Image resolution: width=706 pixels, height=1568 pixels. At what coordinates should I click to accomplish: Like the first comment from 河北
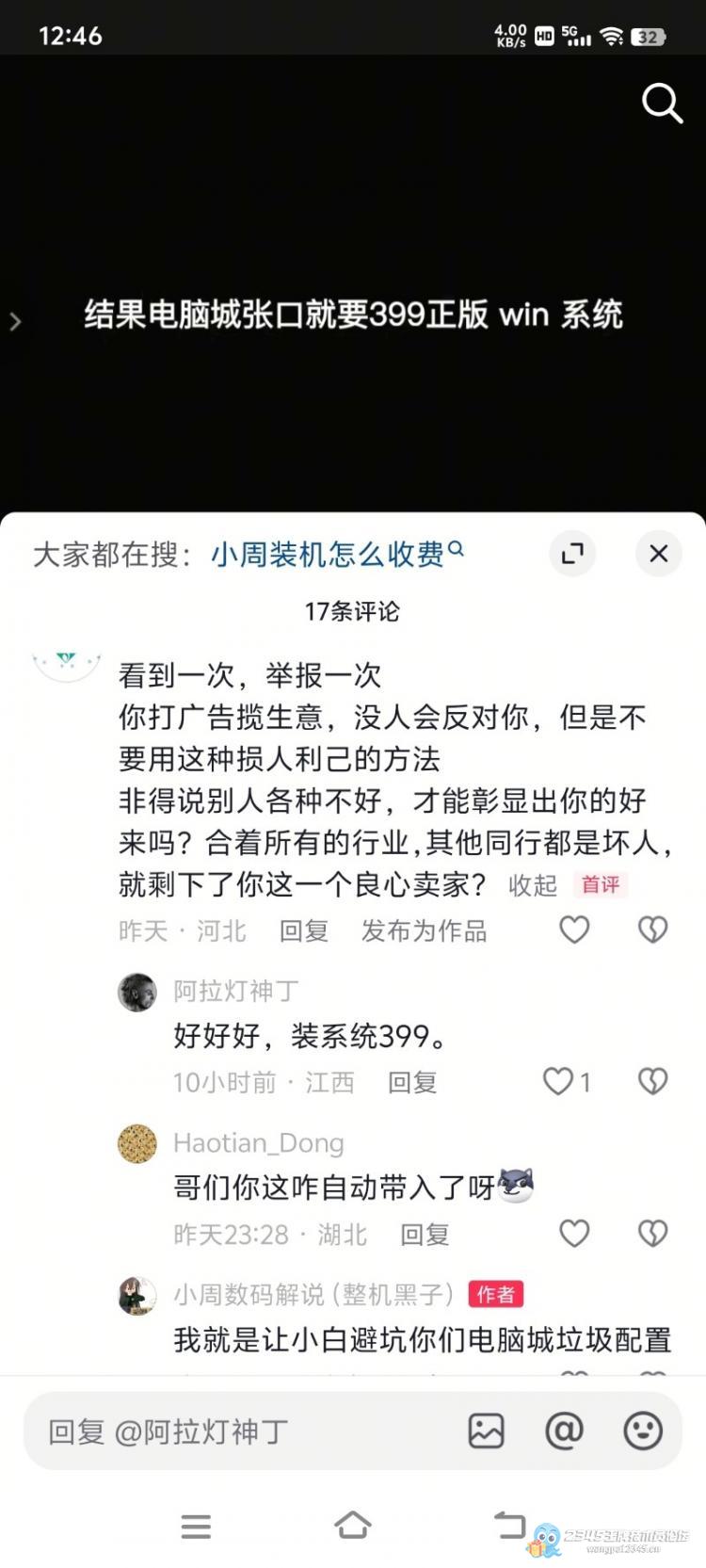(x=574, y=930)
